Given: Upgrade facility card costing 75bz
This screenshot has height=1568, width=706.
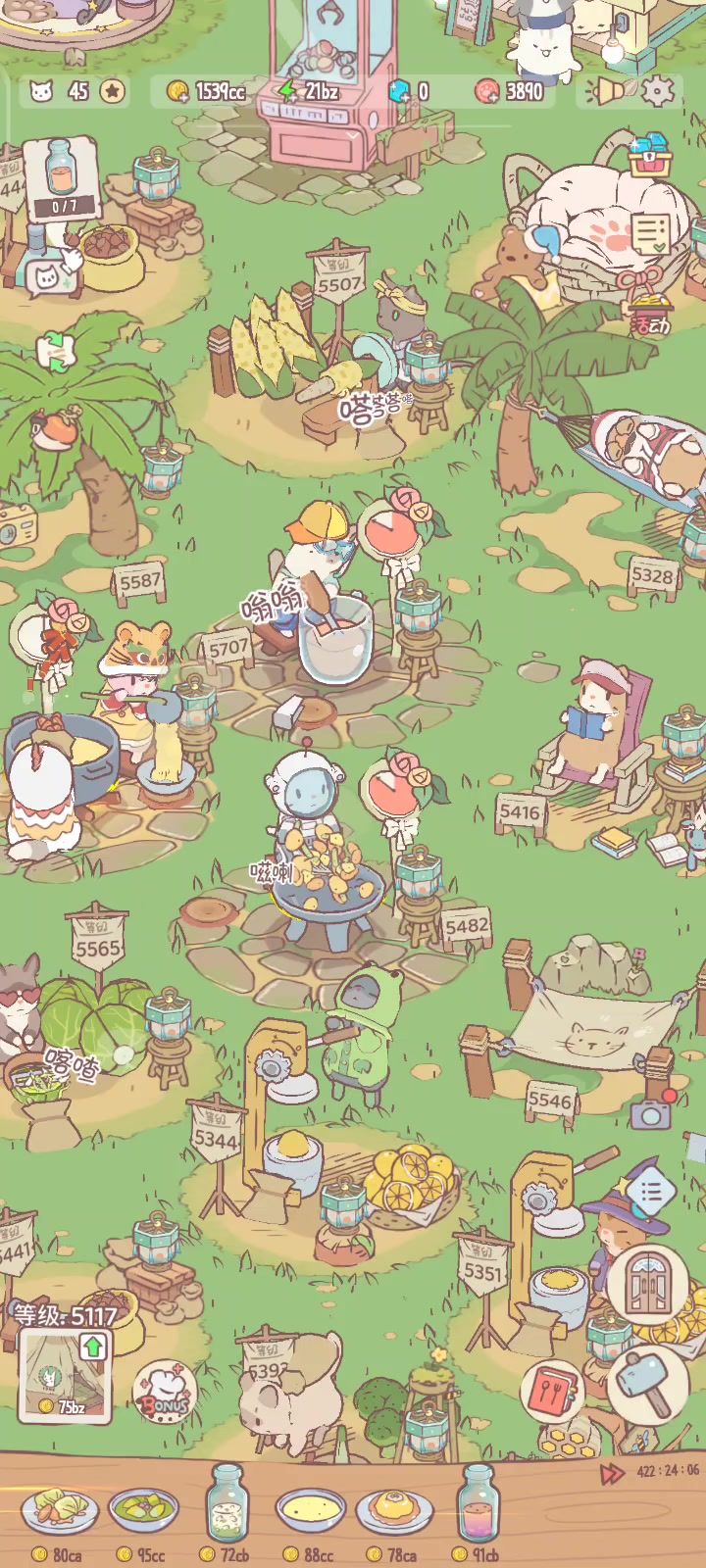Looking at the screenshot, I should pos(65,1376).
